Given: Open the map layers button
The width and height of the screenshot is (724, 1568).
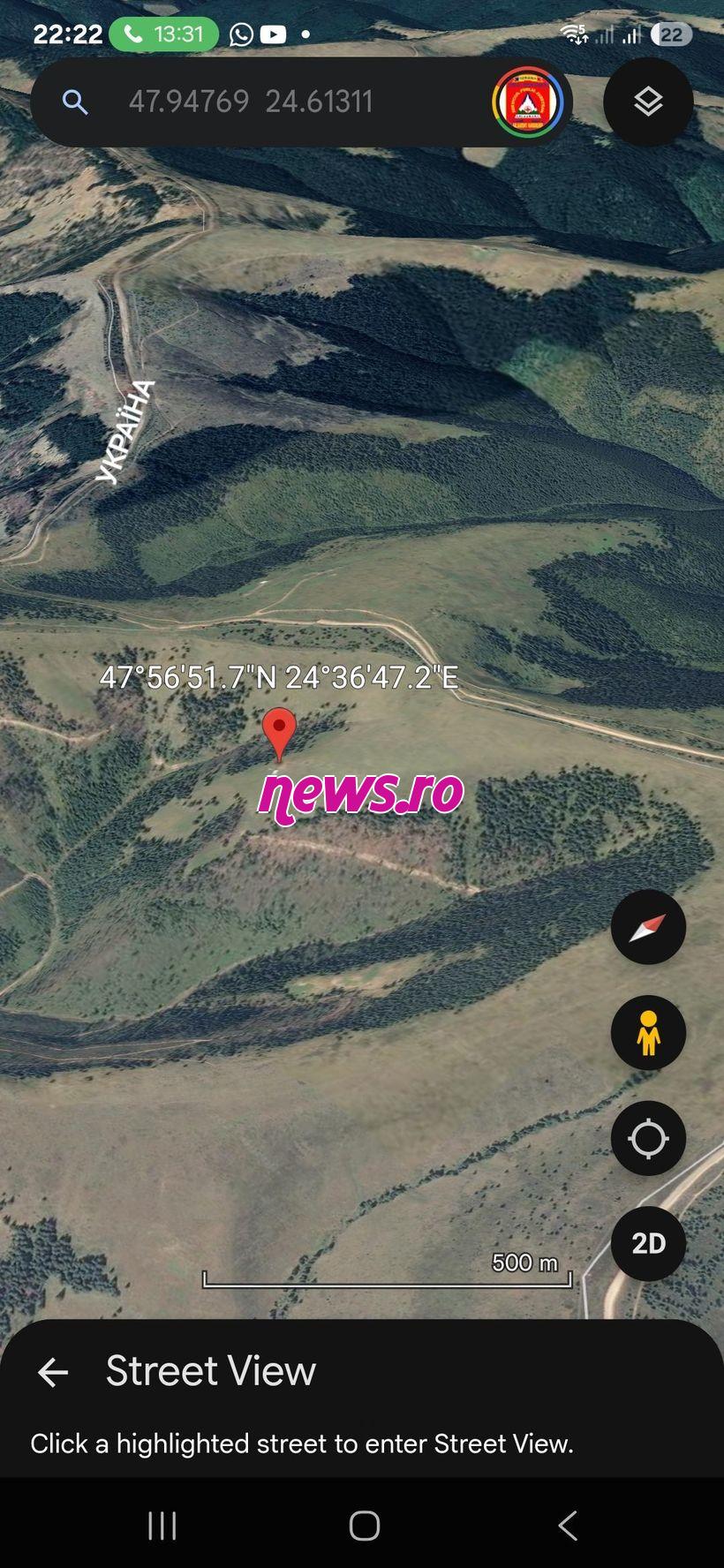Looking at the screenshot, I should coord(648,102).
